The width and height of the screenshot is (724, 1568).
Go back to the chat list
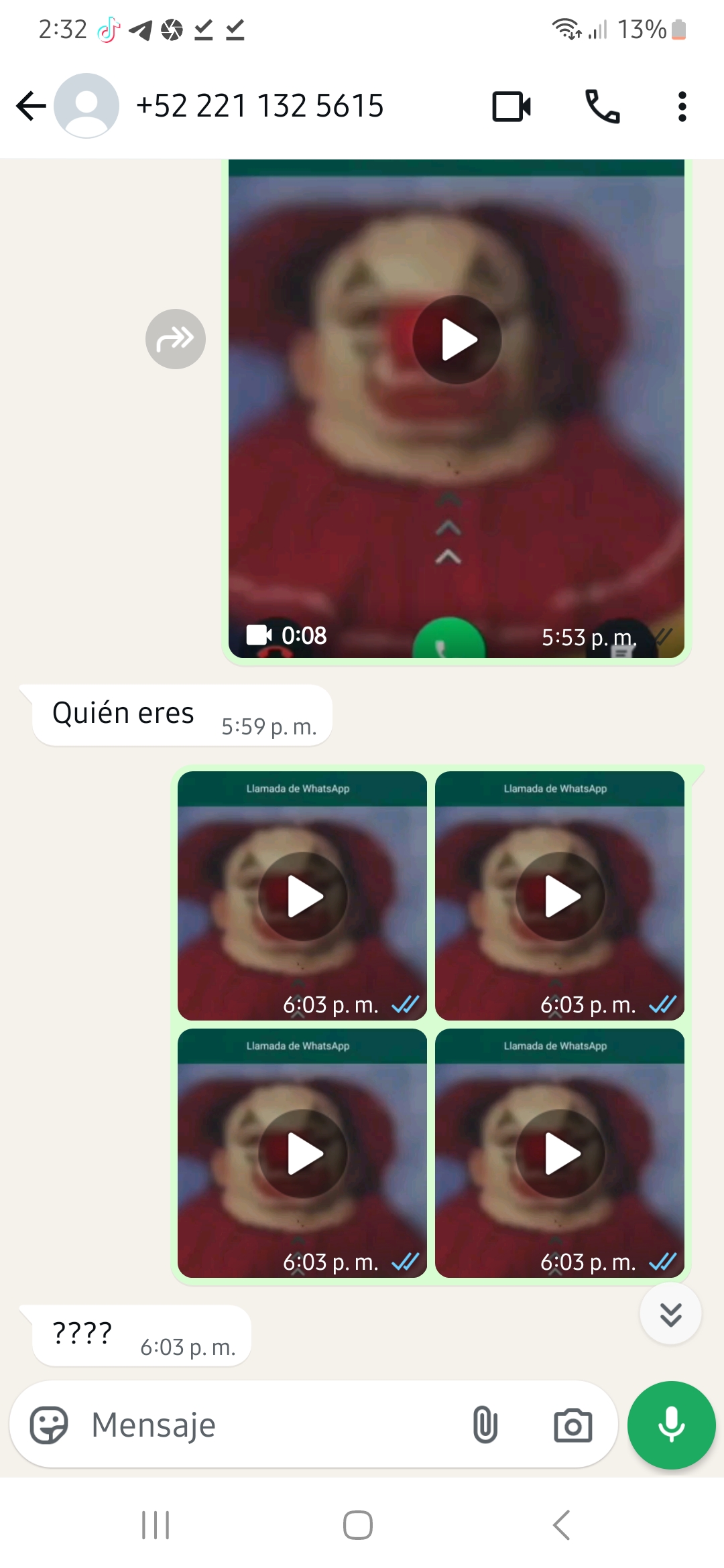(x=31, y=106)
